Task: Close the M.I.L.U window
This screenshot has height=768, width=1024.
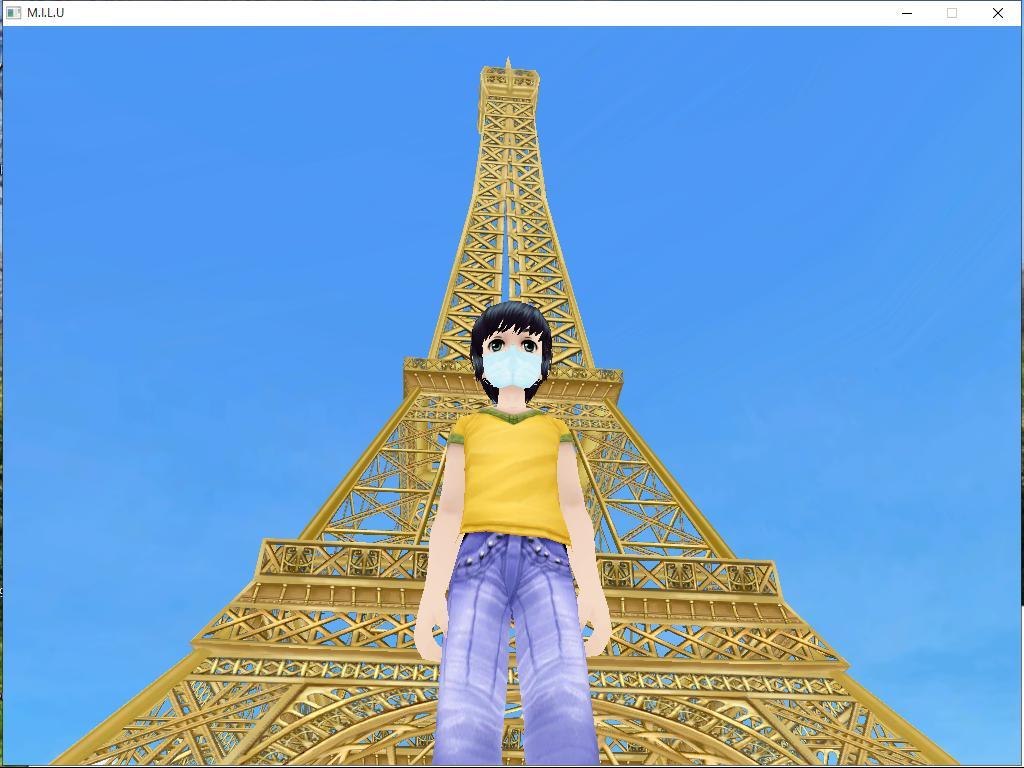Action: coord(997,13)
